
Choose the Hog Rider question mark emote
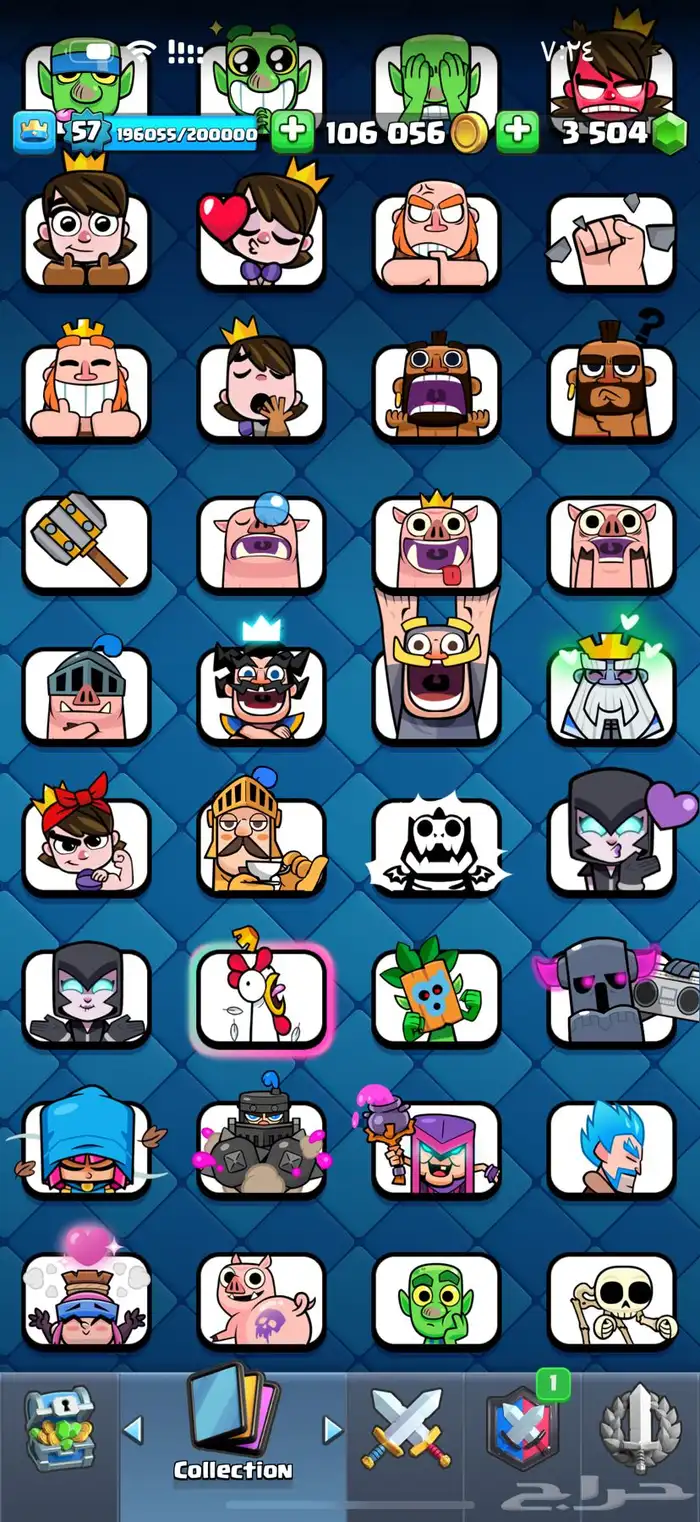click(611, 392)
